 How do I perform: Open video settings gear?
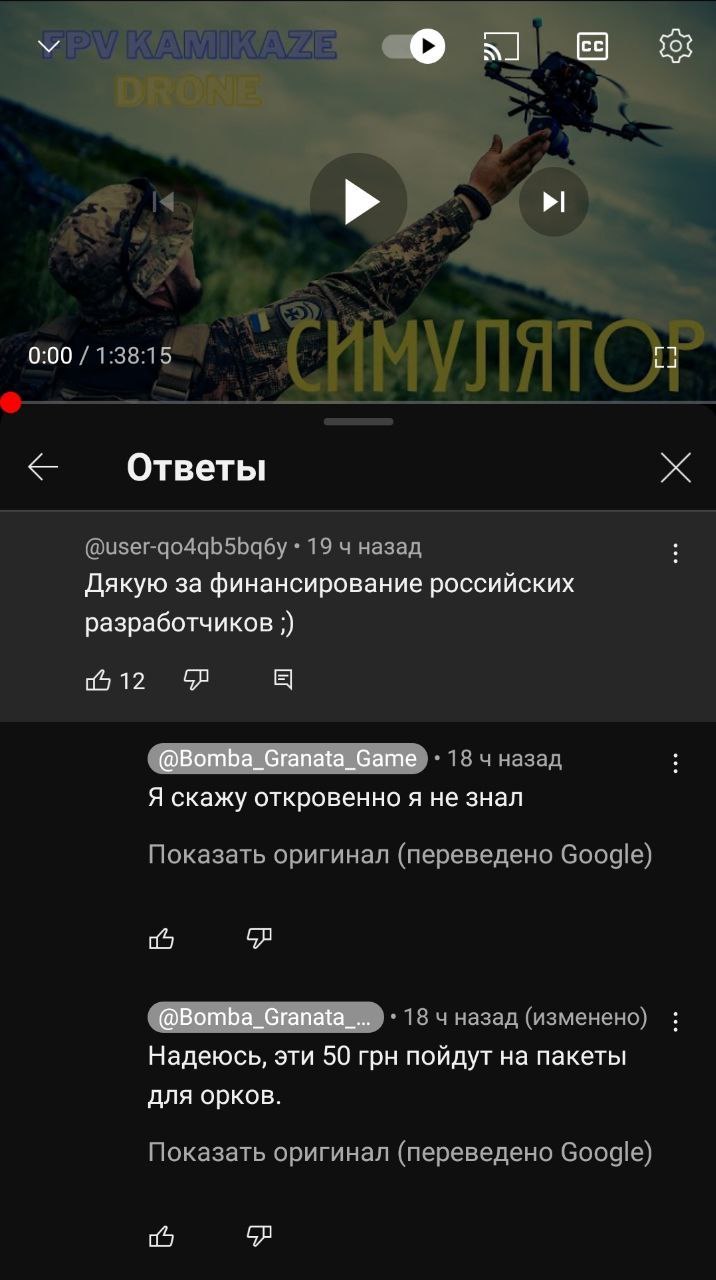click(x=676, y=46)
